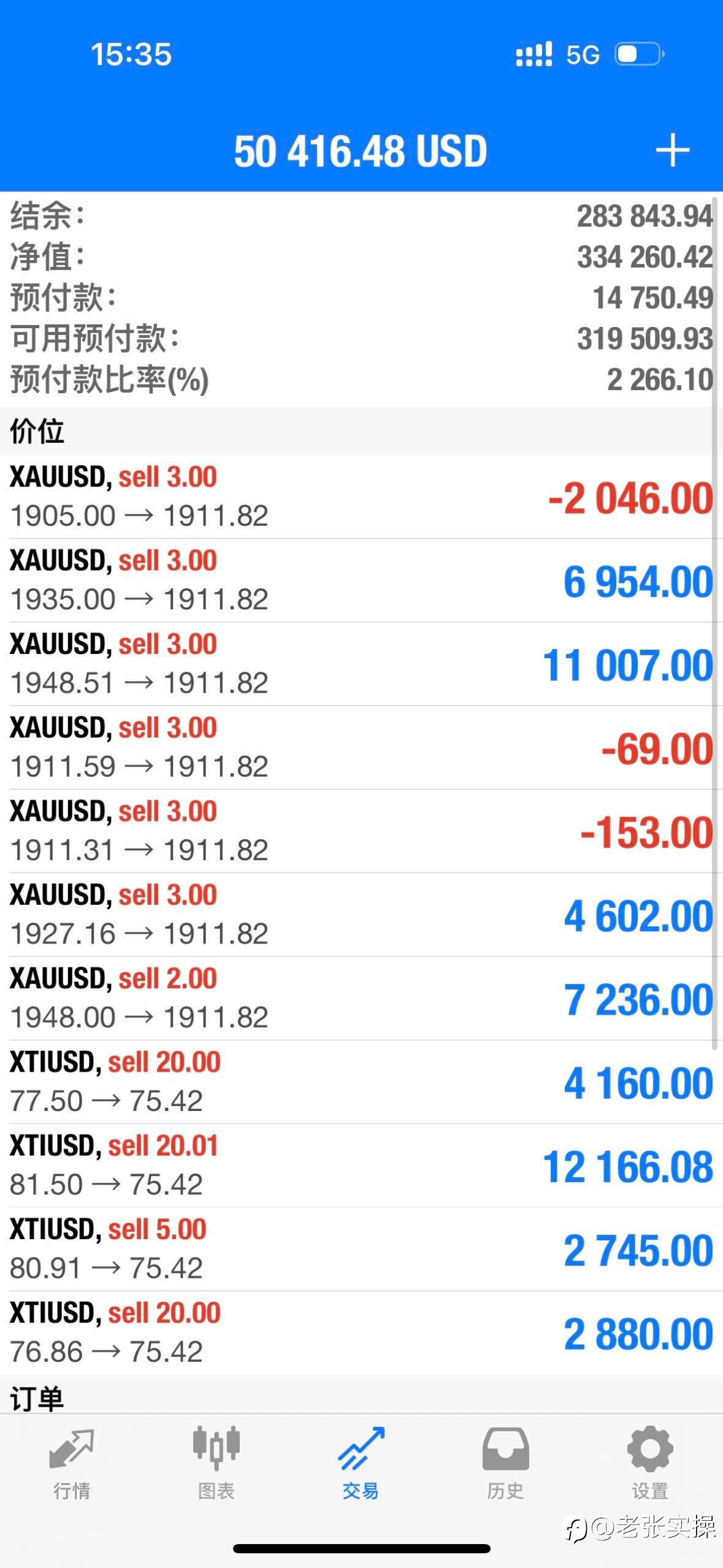The height and width of the screenshot is (1568, 723).
Task: Open the XAUUSD position opened at 1905.00
Action: click(x=361, y=497)
